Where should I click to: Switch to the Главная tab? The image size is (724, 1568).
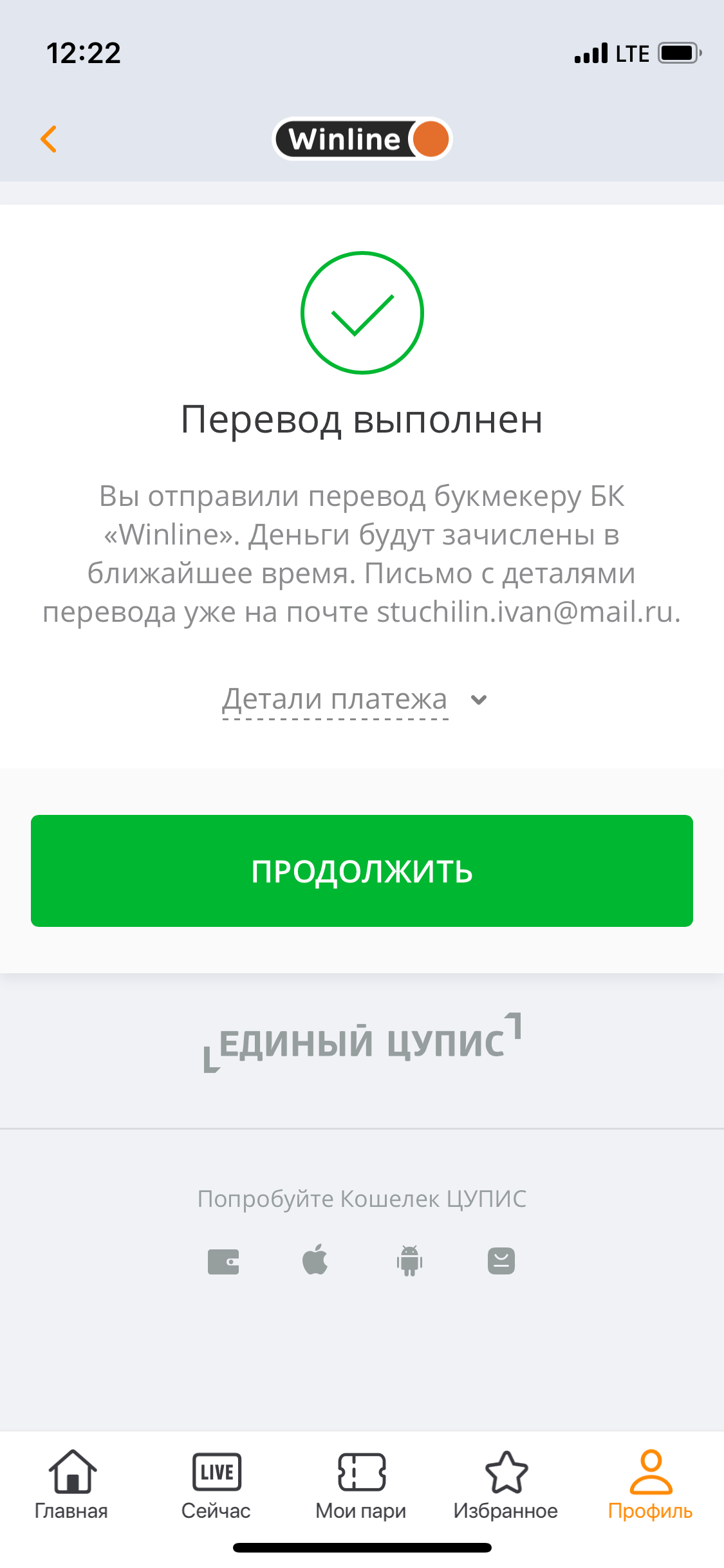point(71,1483)
